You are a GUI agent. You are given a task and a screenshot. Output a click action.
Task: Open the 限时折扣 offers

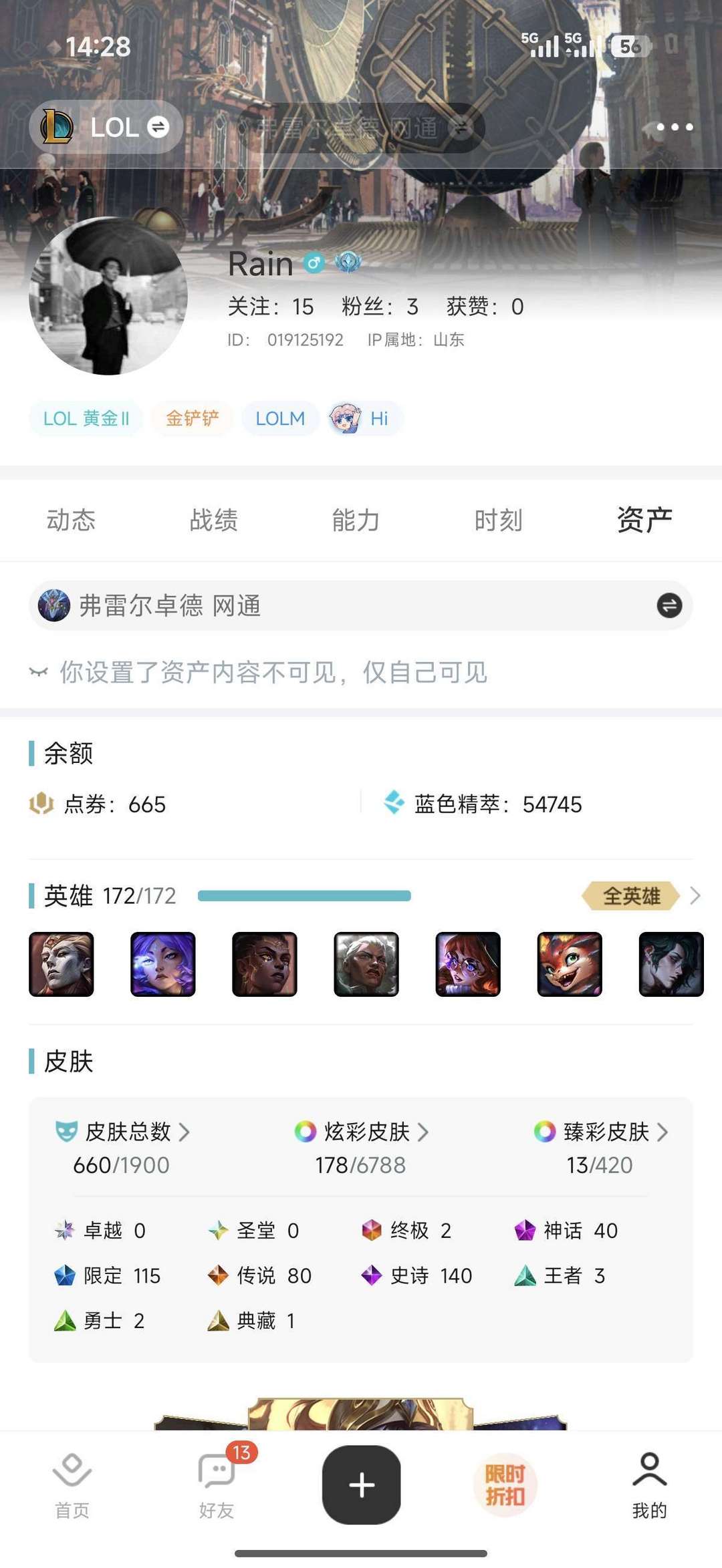click(x=505, y=1484)
